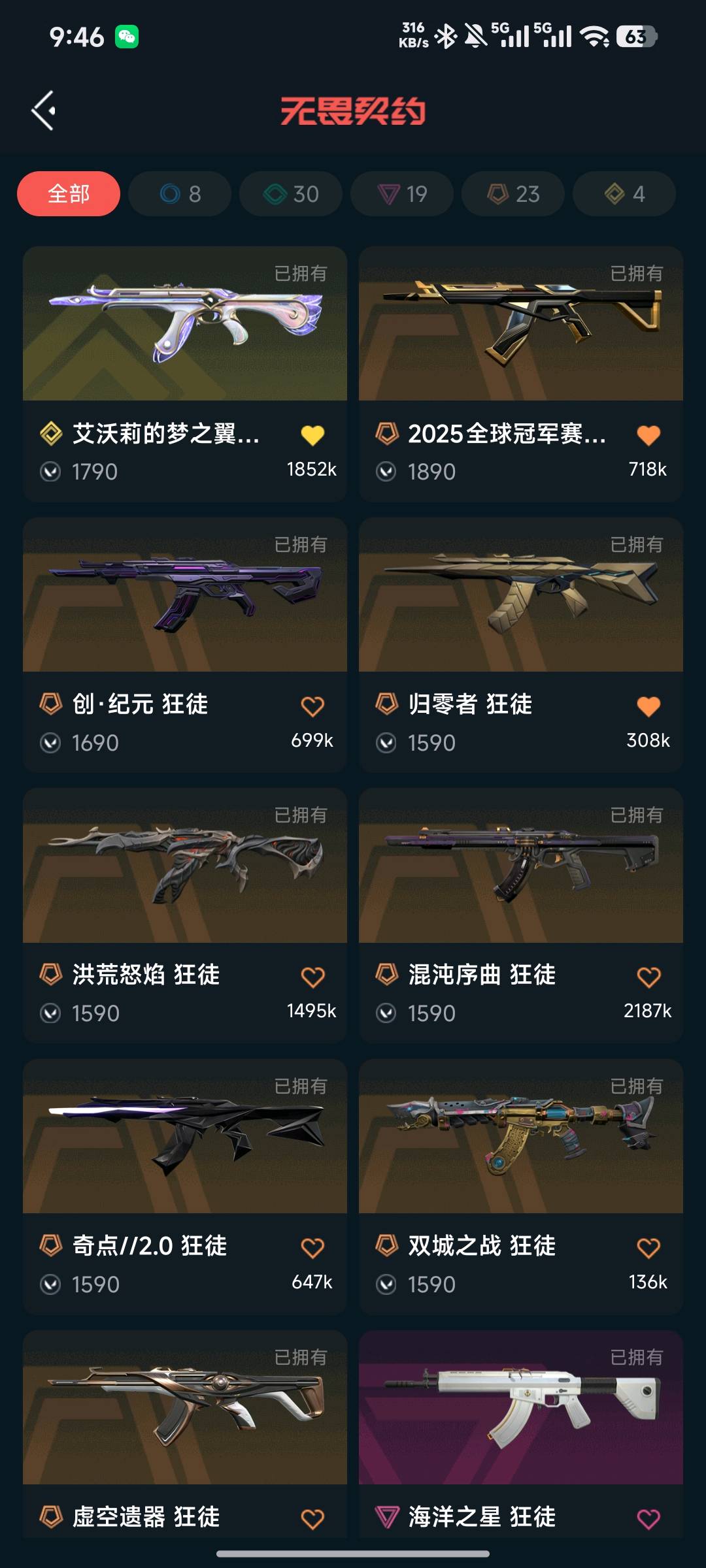Remove the like on 艾沃莉的梦之翼
The height and width of the screenshot is (1568, 706).
pyautogui.click(x=312, y=435)
